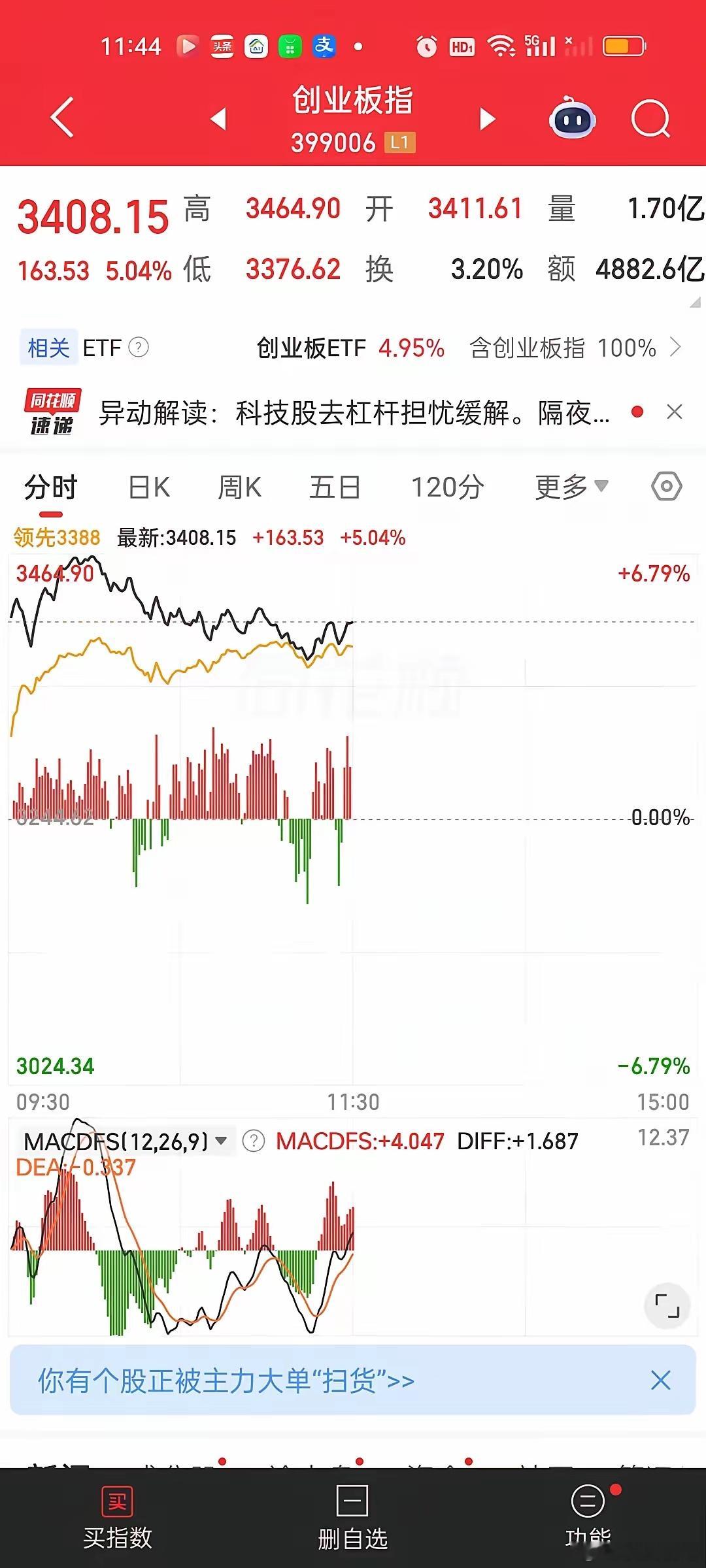The image size is (706, 1568).
Task: Go back using the top-left arrow
Action: (62, 118)
